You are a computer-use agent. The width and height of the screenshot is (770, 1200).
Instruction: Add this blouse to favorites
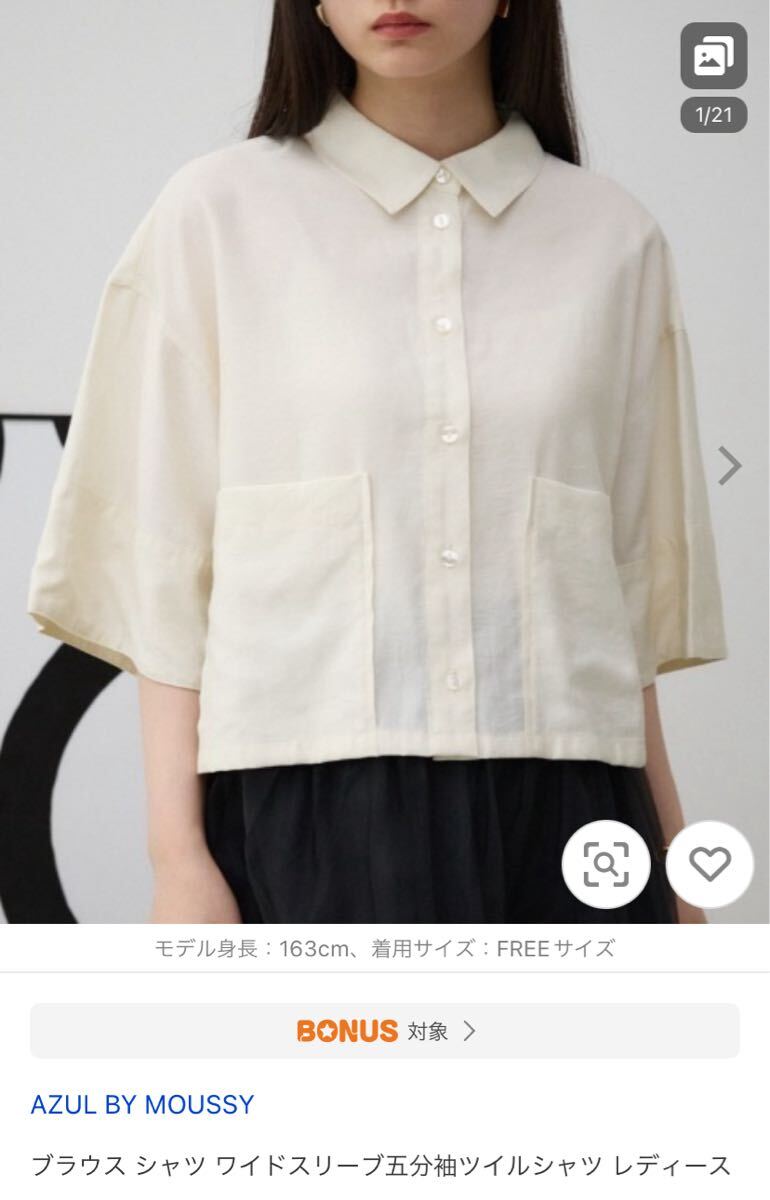[x=710, y=864]
